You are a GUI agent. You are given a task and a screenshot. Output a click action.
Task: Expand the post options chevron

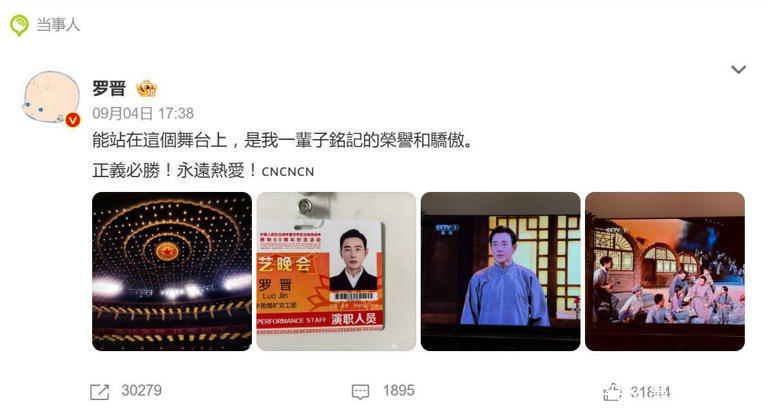[738, 70]
